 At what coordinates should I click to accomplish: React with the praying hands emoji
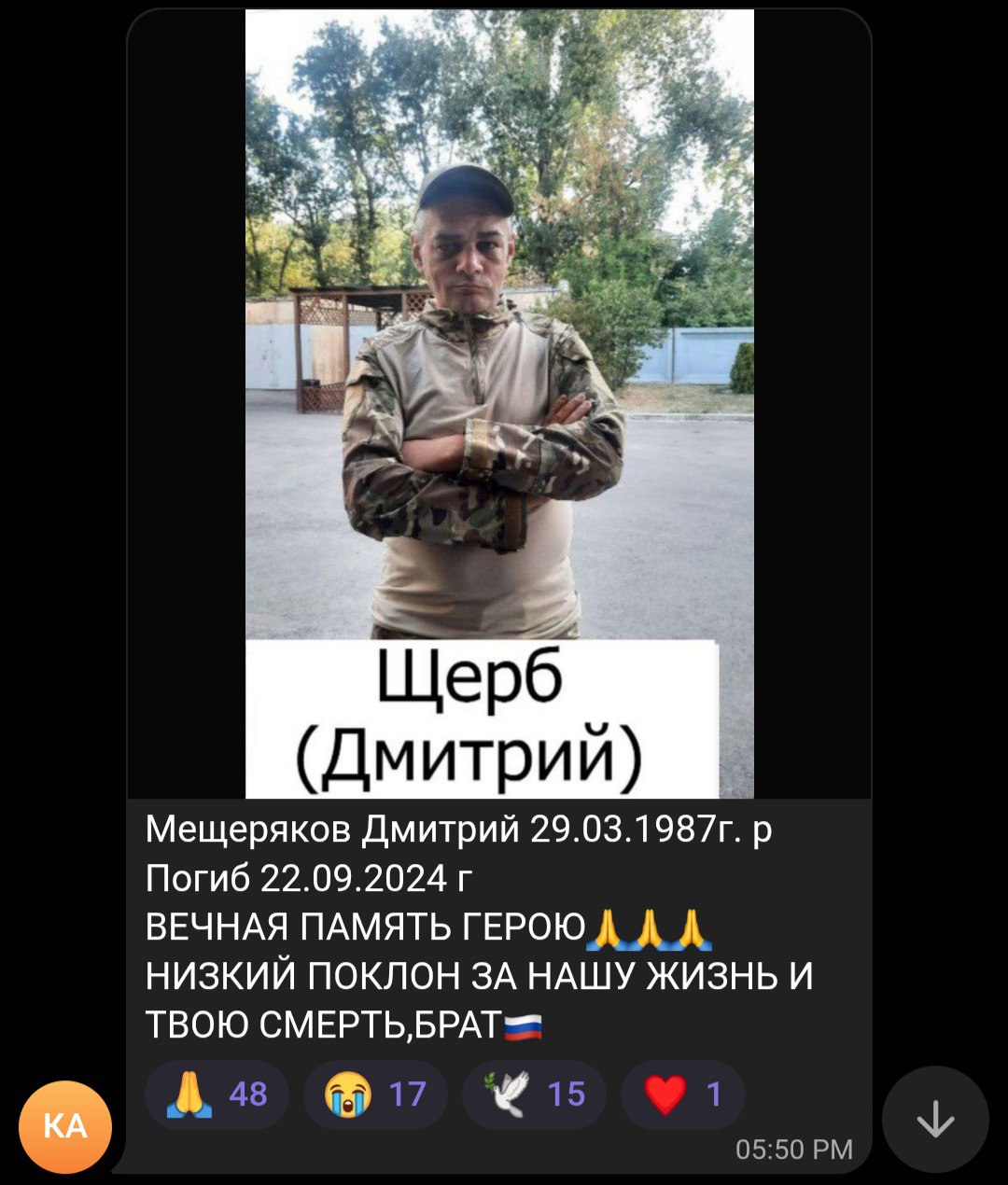[217, 1094]
